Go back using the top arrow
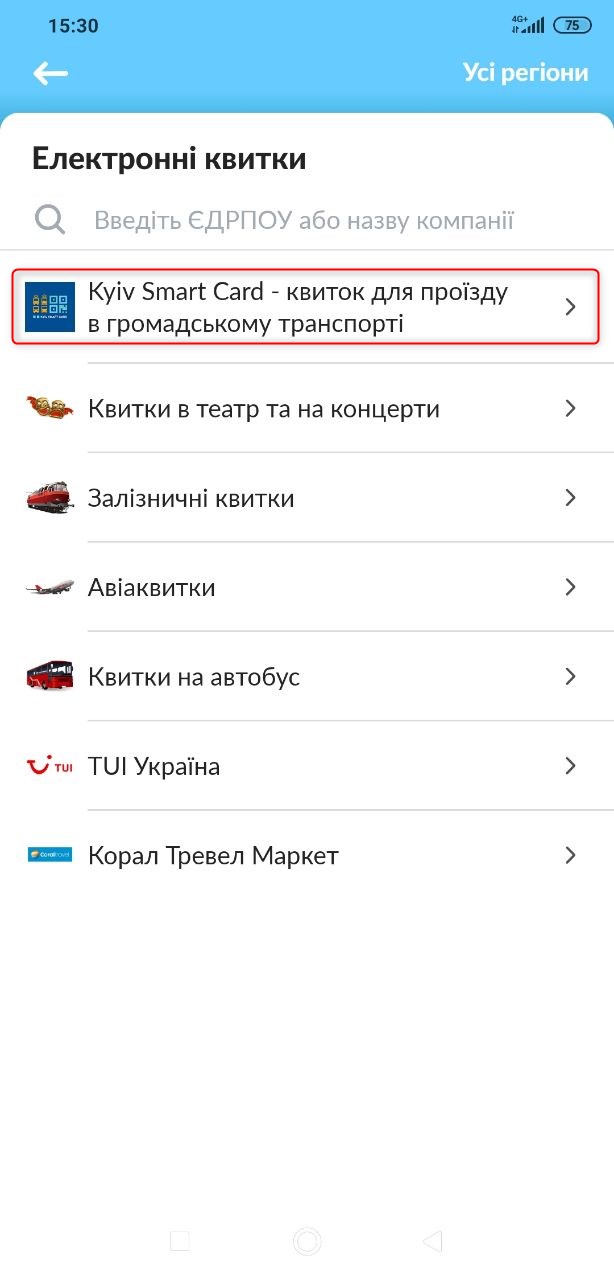614x1280 pixels. [x=50, y=73]
